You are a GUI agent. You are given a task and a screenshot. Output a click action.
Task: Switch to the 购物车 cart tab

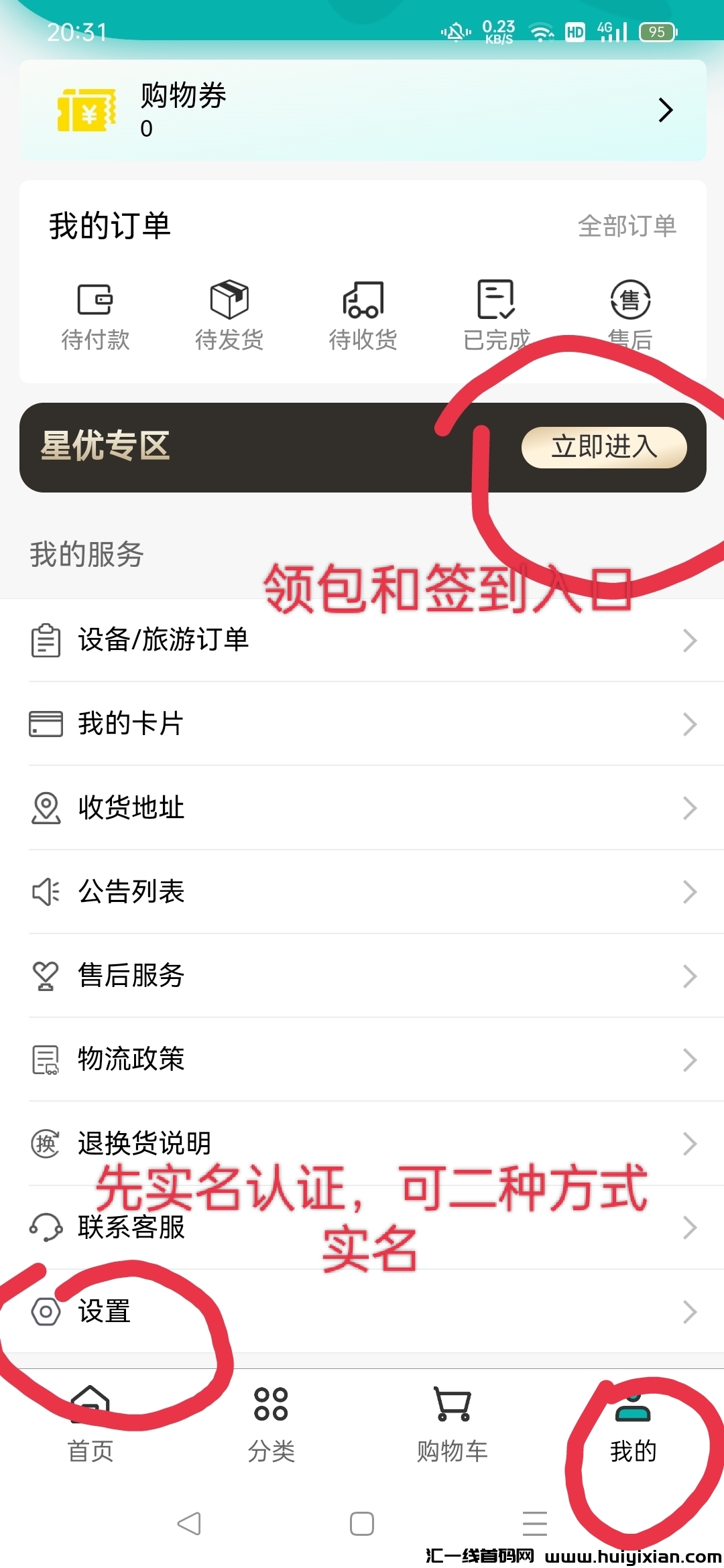(x=452, y=1424)
